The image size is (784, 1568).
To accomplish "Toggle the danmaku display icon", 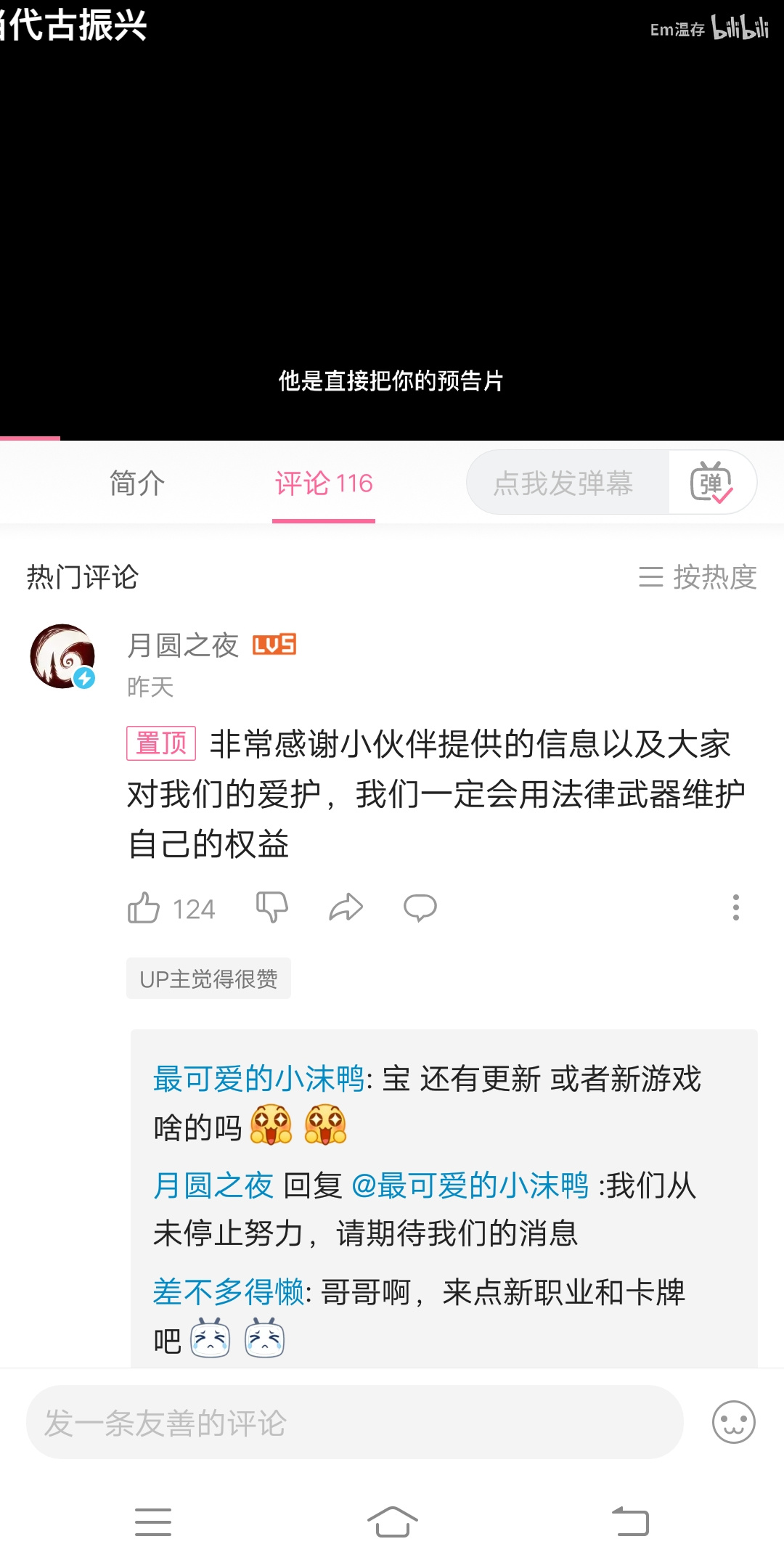I will (x=711, y=483).
